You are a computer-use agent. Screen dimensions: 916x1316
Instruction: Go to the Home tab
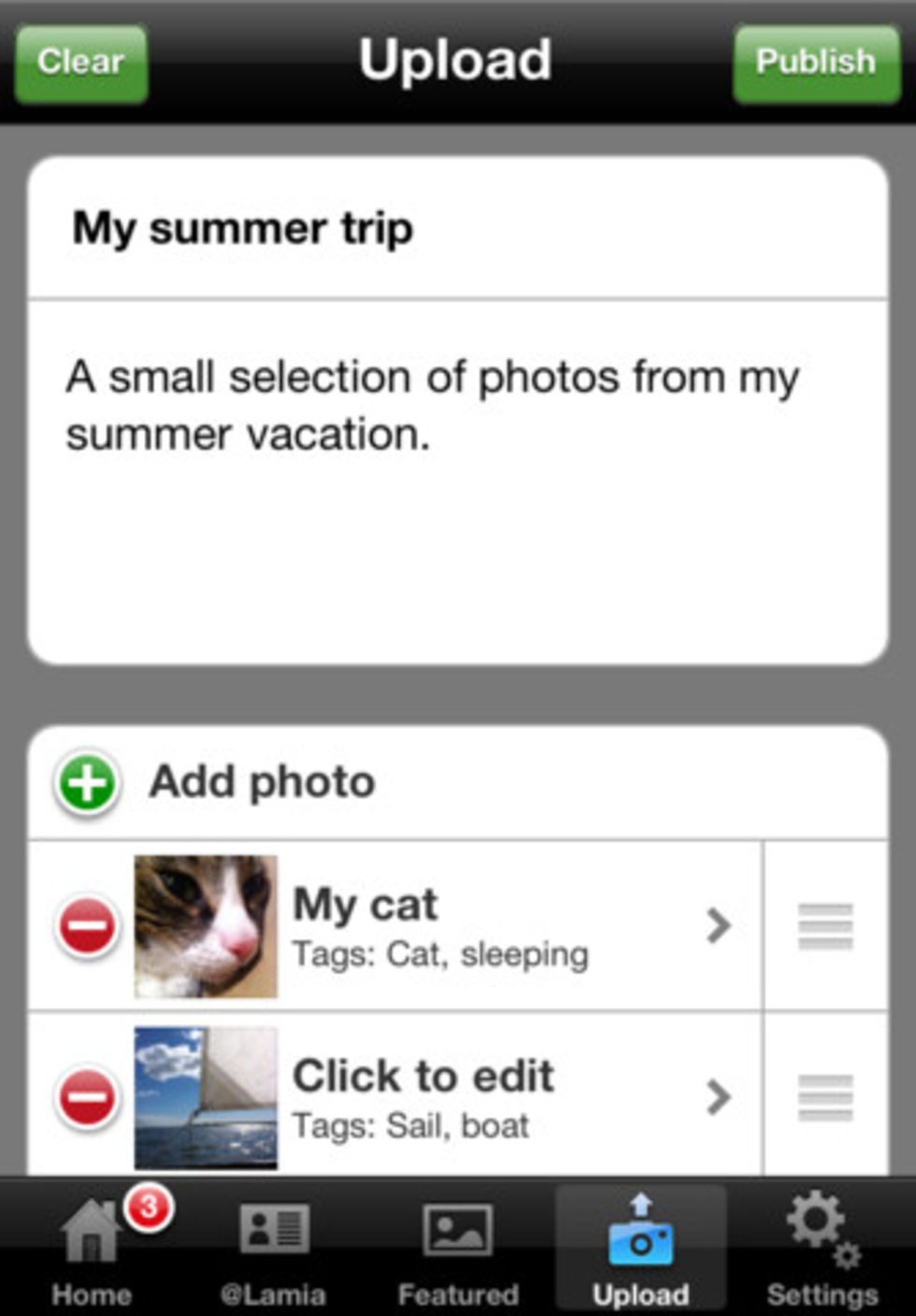[92, 1248]
